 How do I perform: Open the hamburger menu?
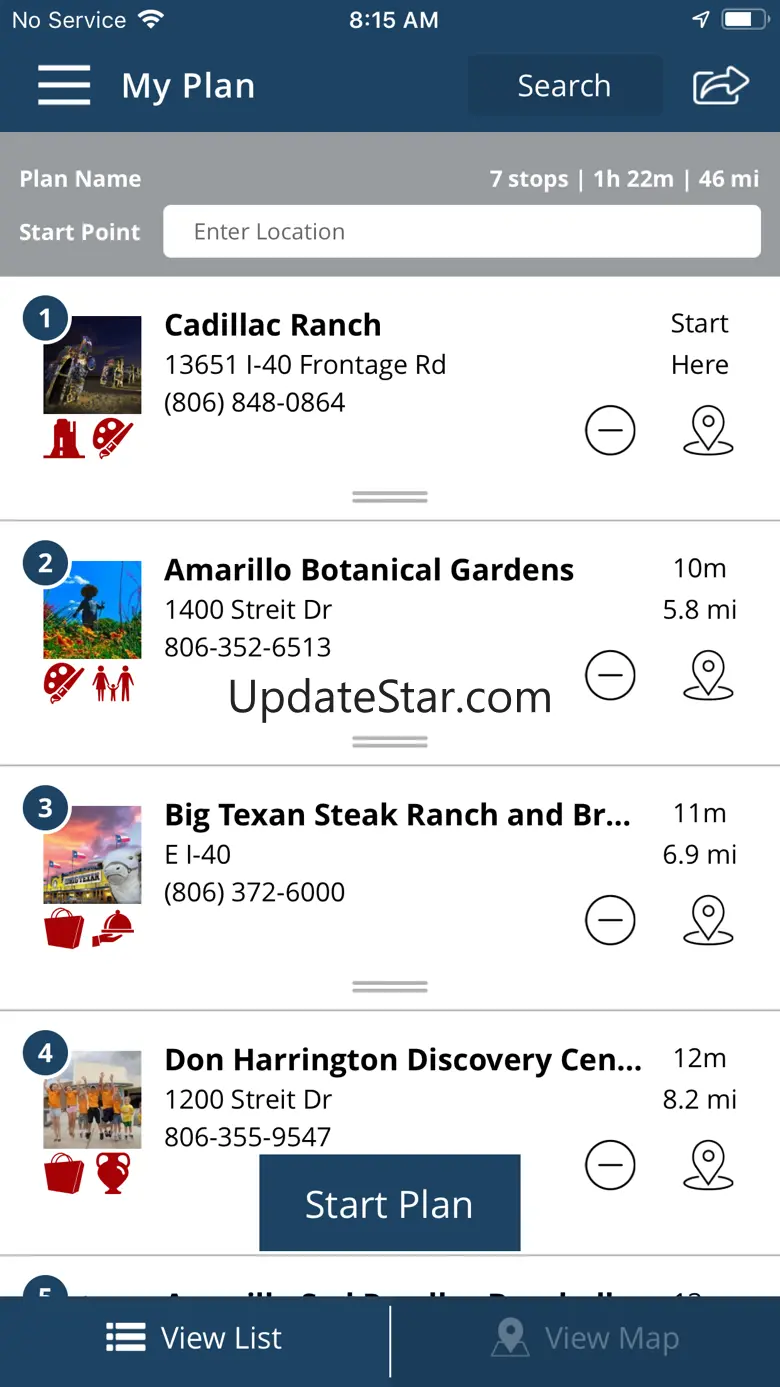(64, 86)
